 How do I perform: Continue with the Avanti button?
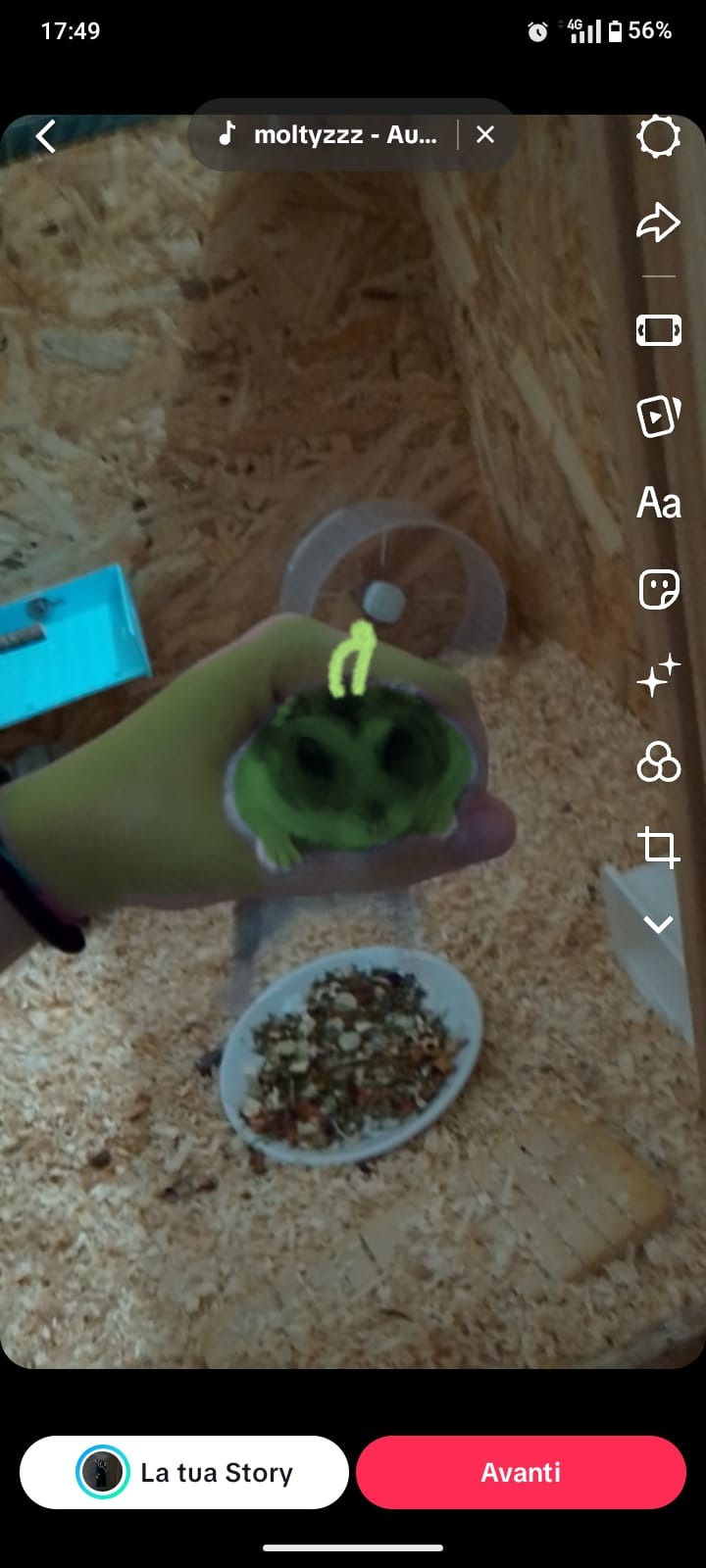521,1472
